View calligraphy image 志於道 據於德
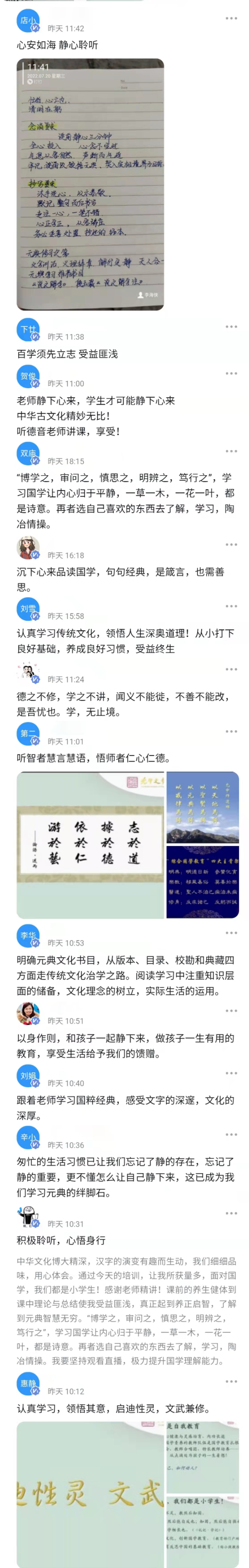 (x=90, y=845)
